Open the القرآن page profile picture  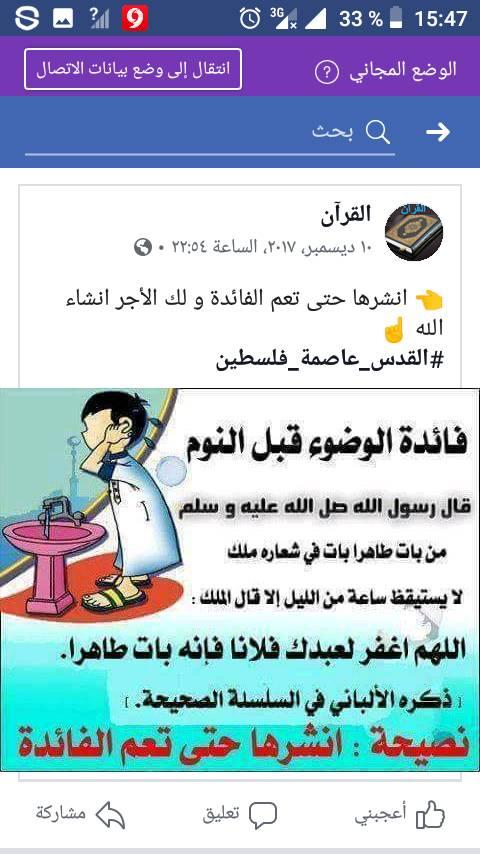pos(414,232)
